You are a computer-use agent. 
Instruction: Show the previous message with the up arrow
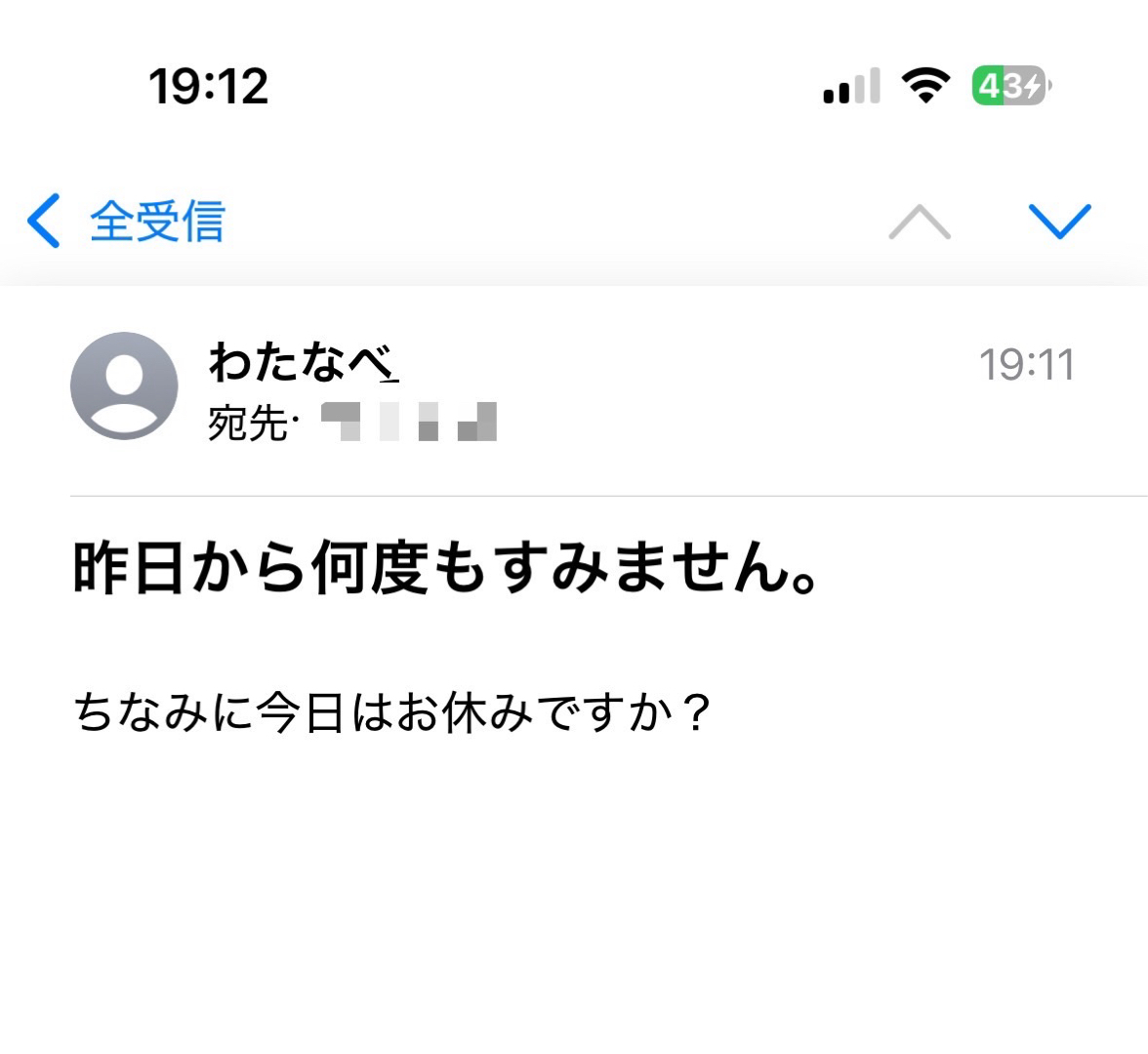(x=920, y=223)
